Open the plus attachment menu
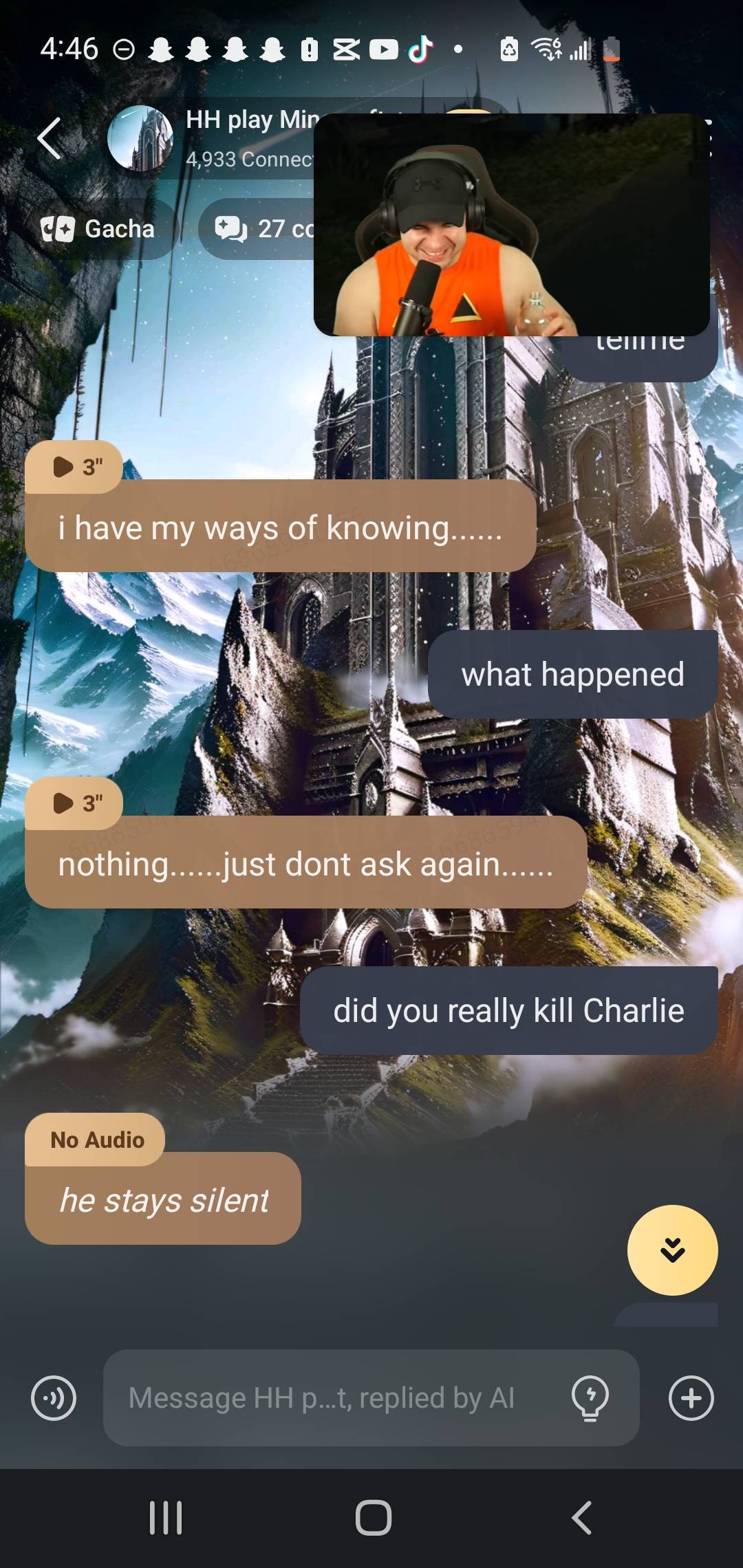Screen dimensions: 743x1568 click(x=691, y=1398)
